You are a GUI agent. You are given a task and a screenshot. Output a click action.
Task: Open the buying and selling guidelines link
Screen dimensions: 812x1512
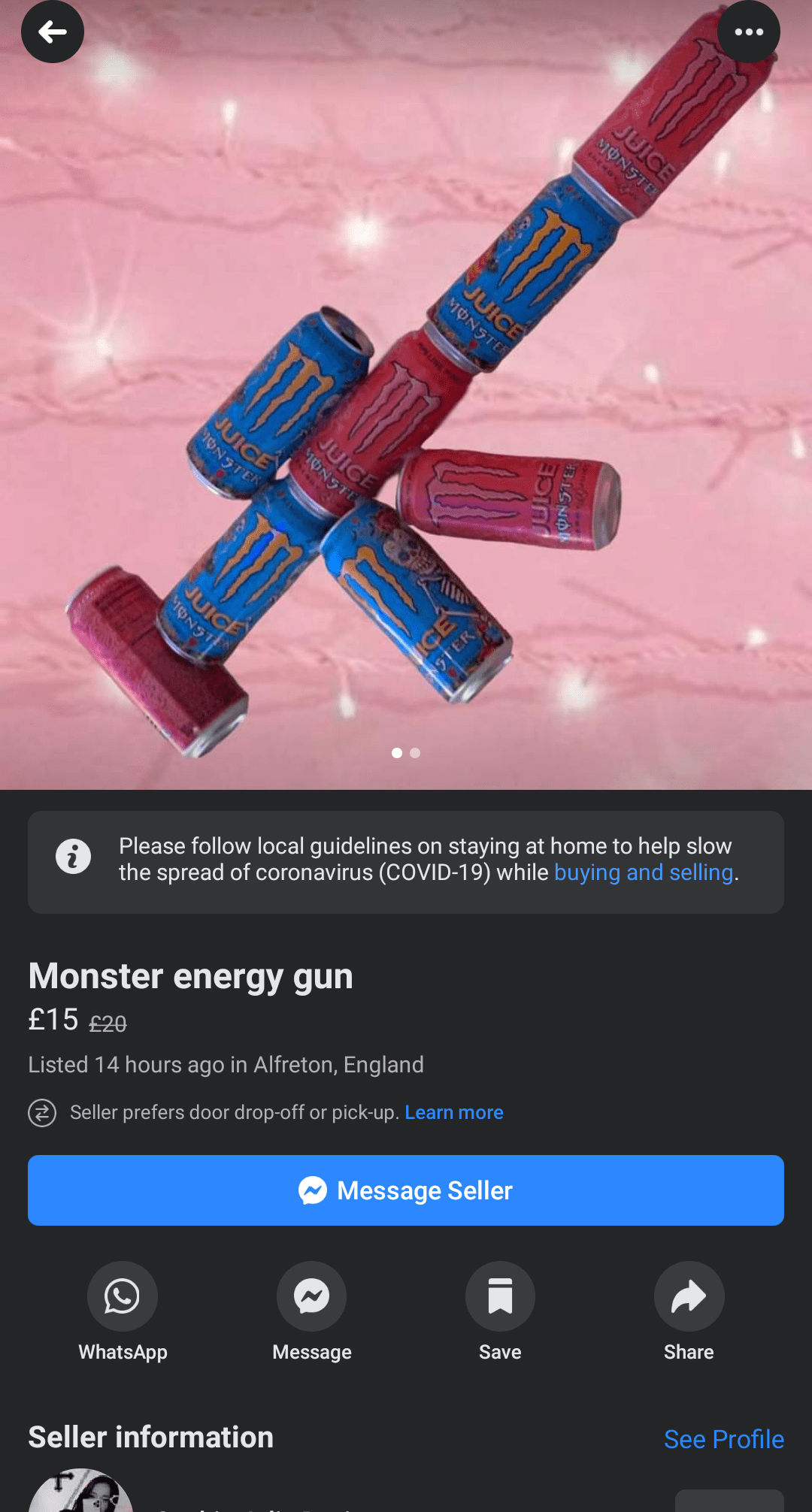click(643, 872)
